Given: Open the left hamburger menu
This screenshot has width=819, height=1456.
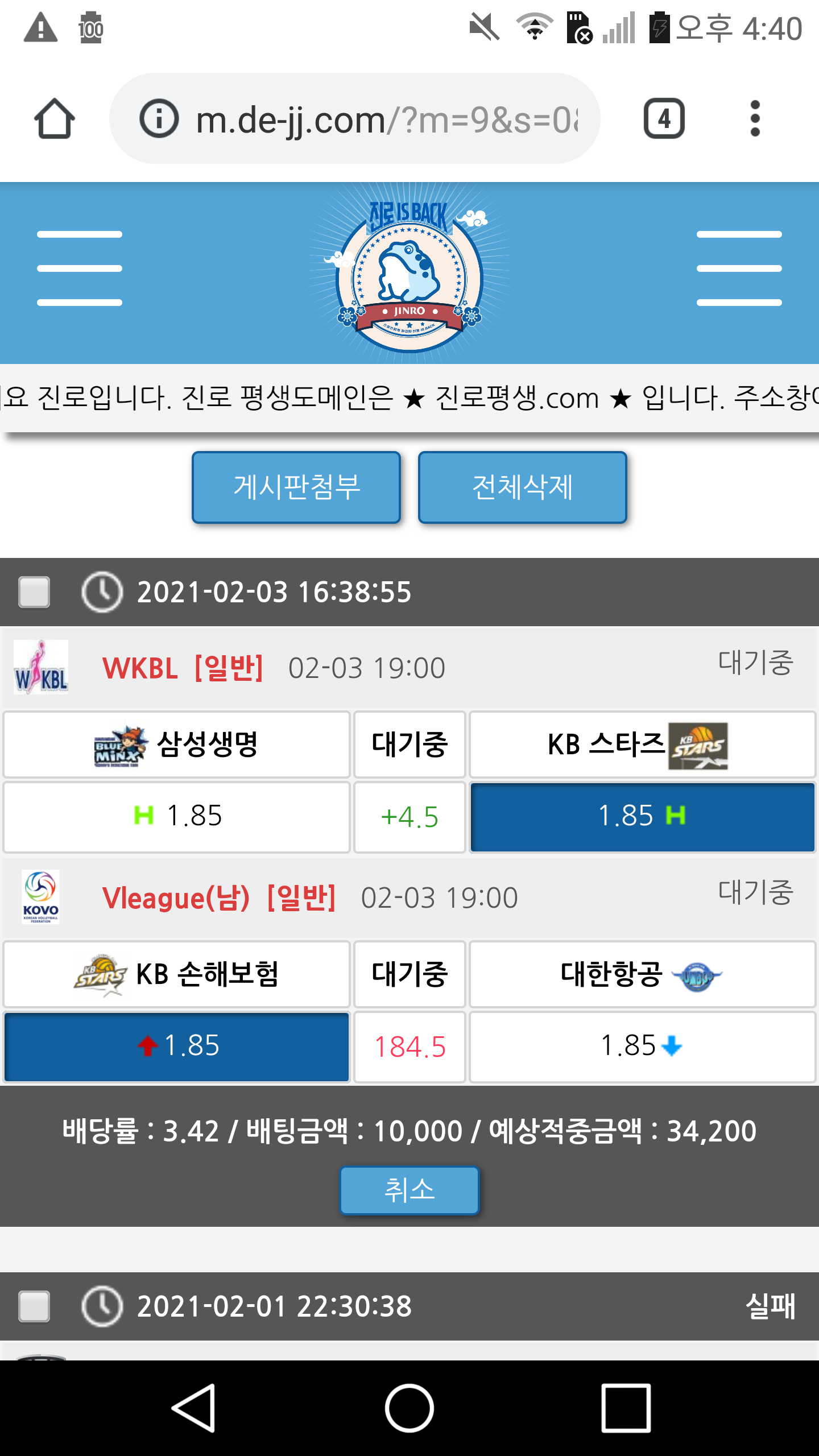Looking at the screenshot, I should [x=80, y=268].
